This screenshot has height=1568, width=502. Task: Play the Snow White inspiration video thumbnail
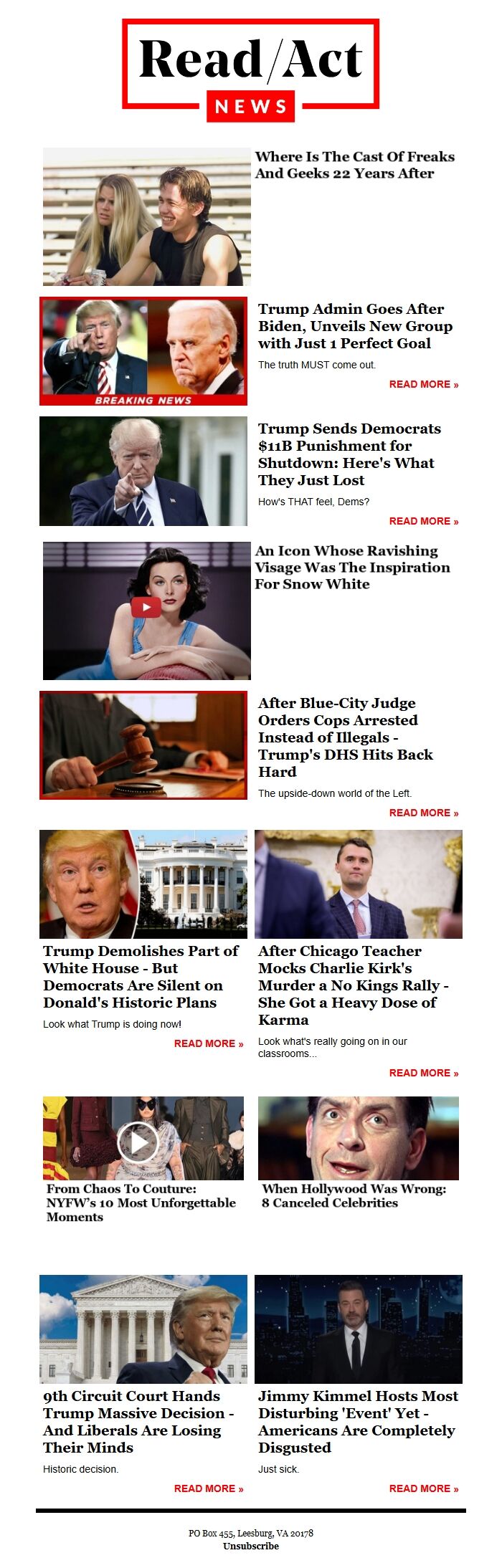[146, 607]
